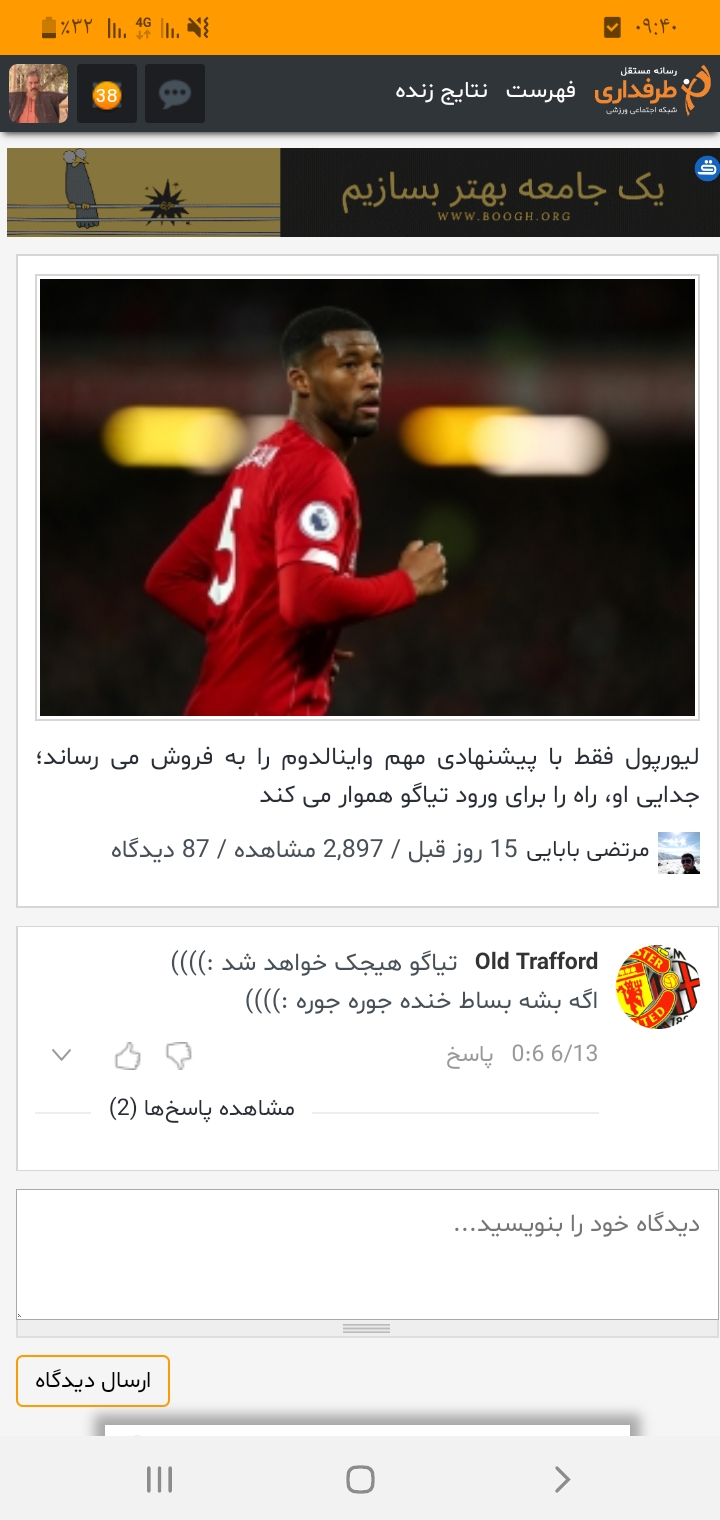The height and width of the screenshot is (1520, 720).
Task: Go to نتایج زنده live results
Action: (x=441, y=91)
